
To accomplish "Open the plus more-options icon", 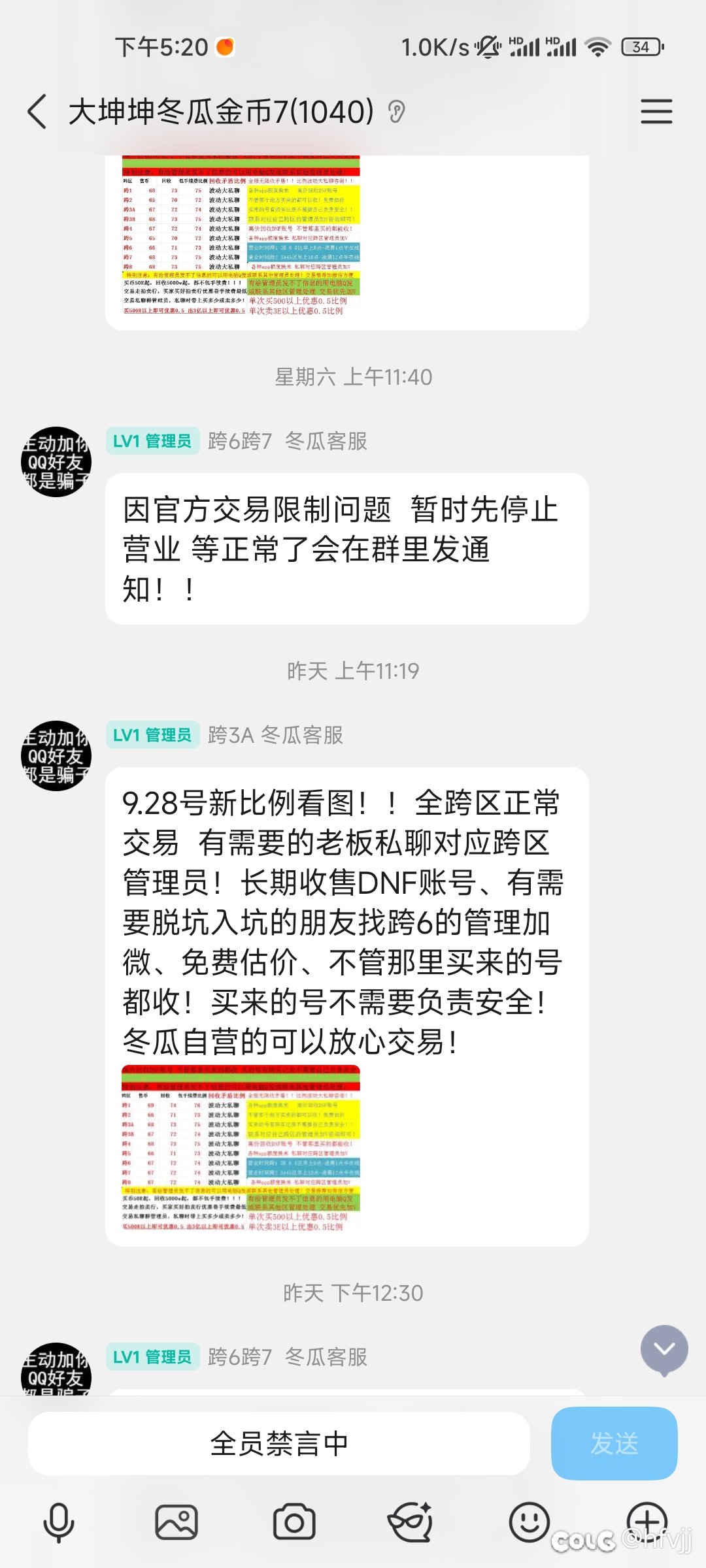I will [x=647, y=1522].
